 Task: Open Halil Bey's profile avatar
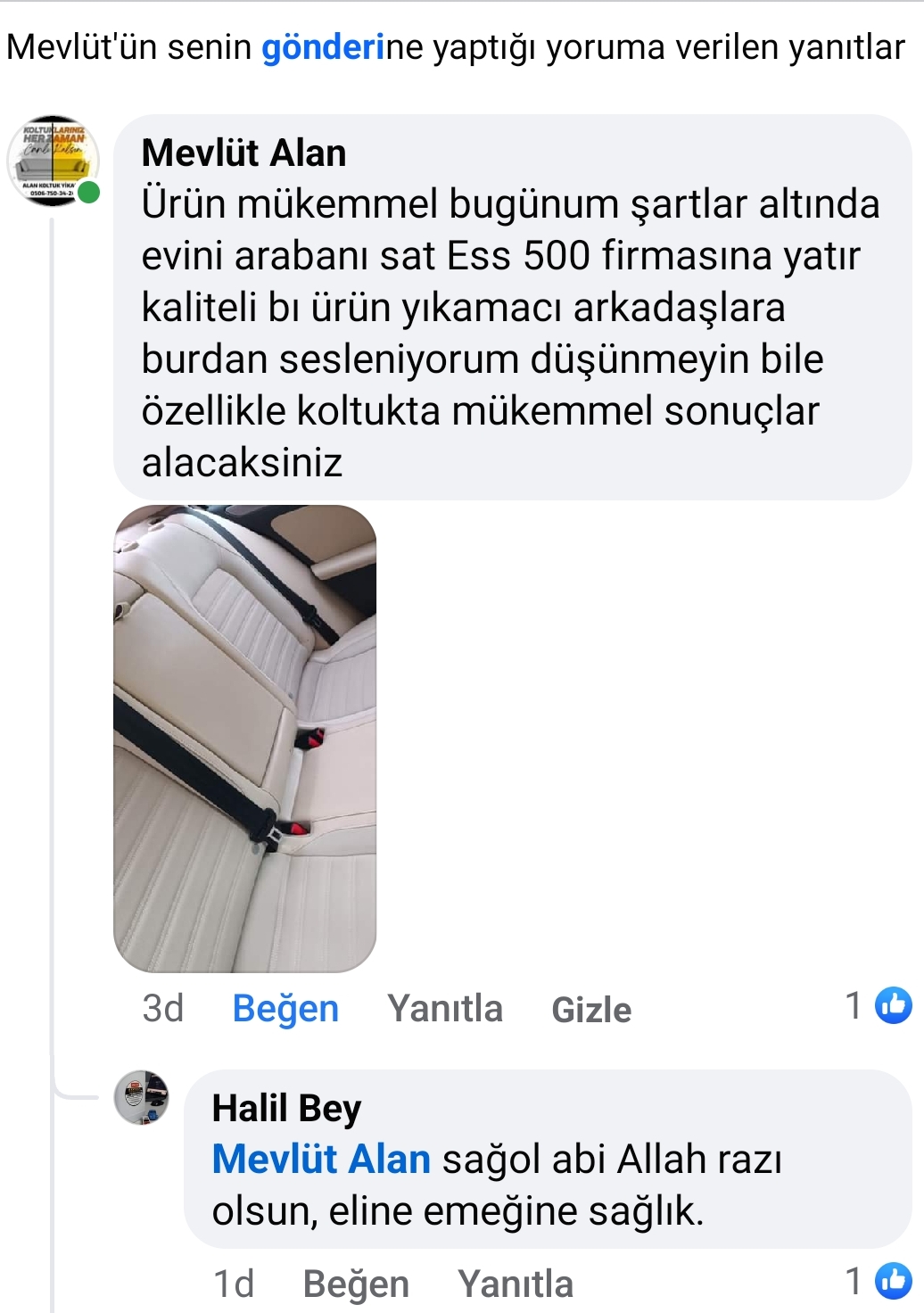tap(142, 1097)
